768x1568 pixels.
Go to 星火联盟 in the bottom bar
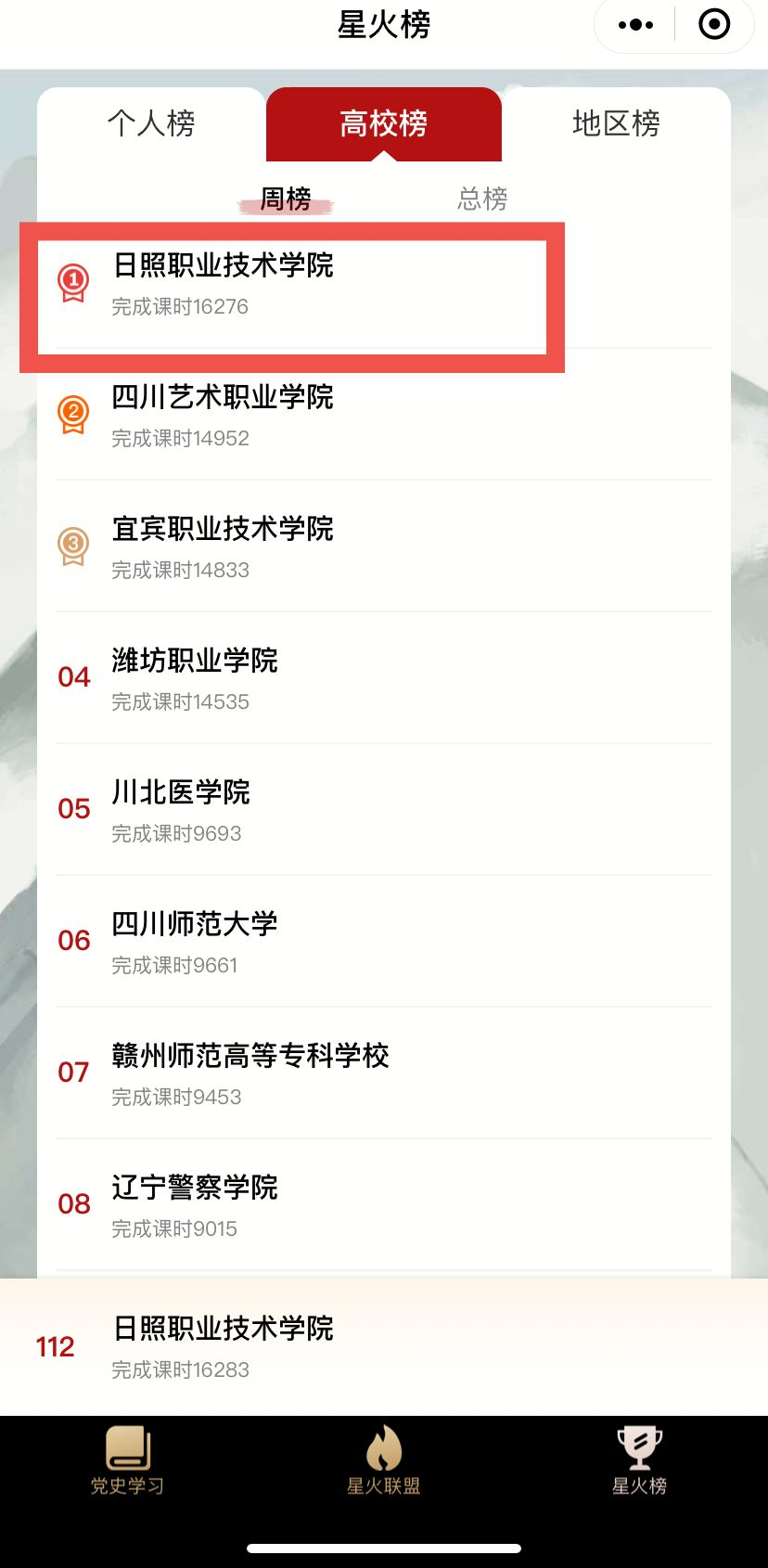(x=383, y=1460)
